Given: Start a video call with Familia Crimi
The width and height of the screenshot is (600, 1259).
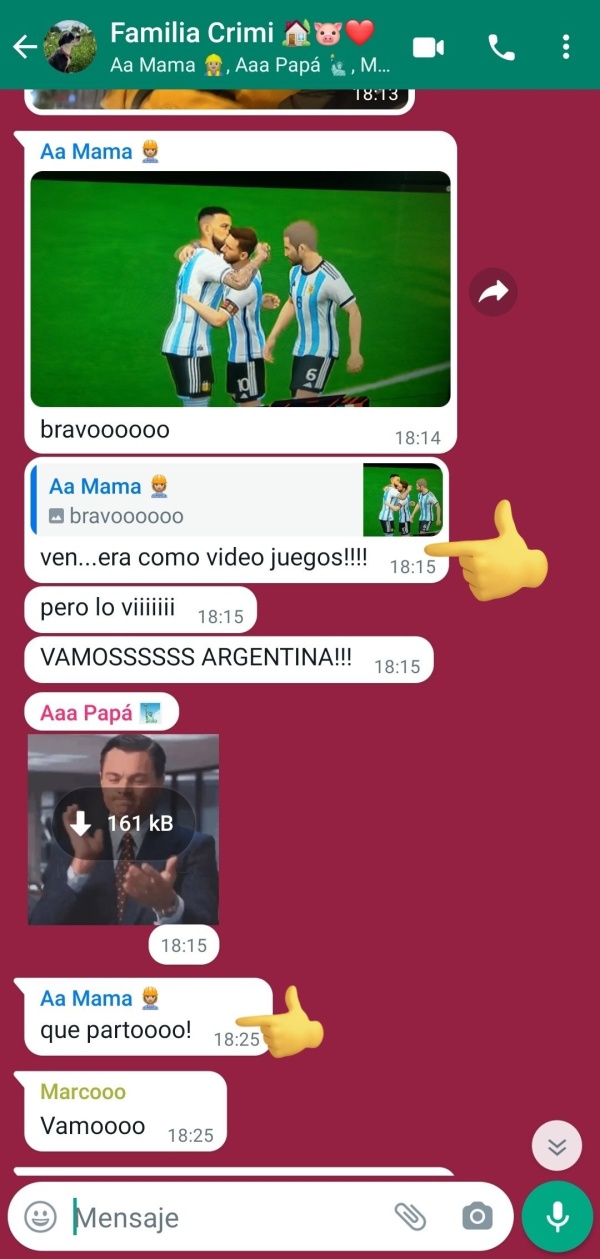Looking at the screenshot, I should click(x=428, y=47).
